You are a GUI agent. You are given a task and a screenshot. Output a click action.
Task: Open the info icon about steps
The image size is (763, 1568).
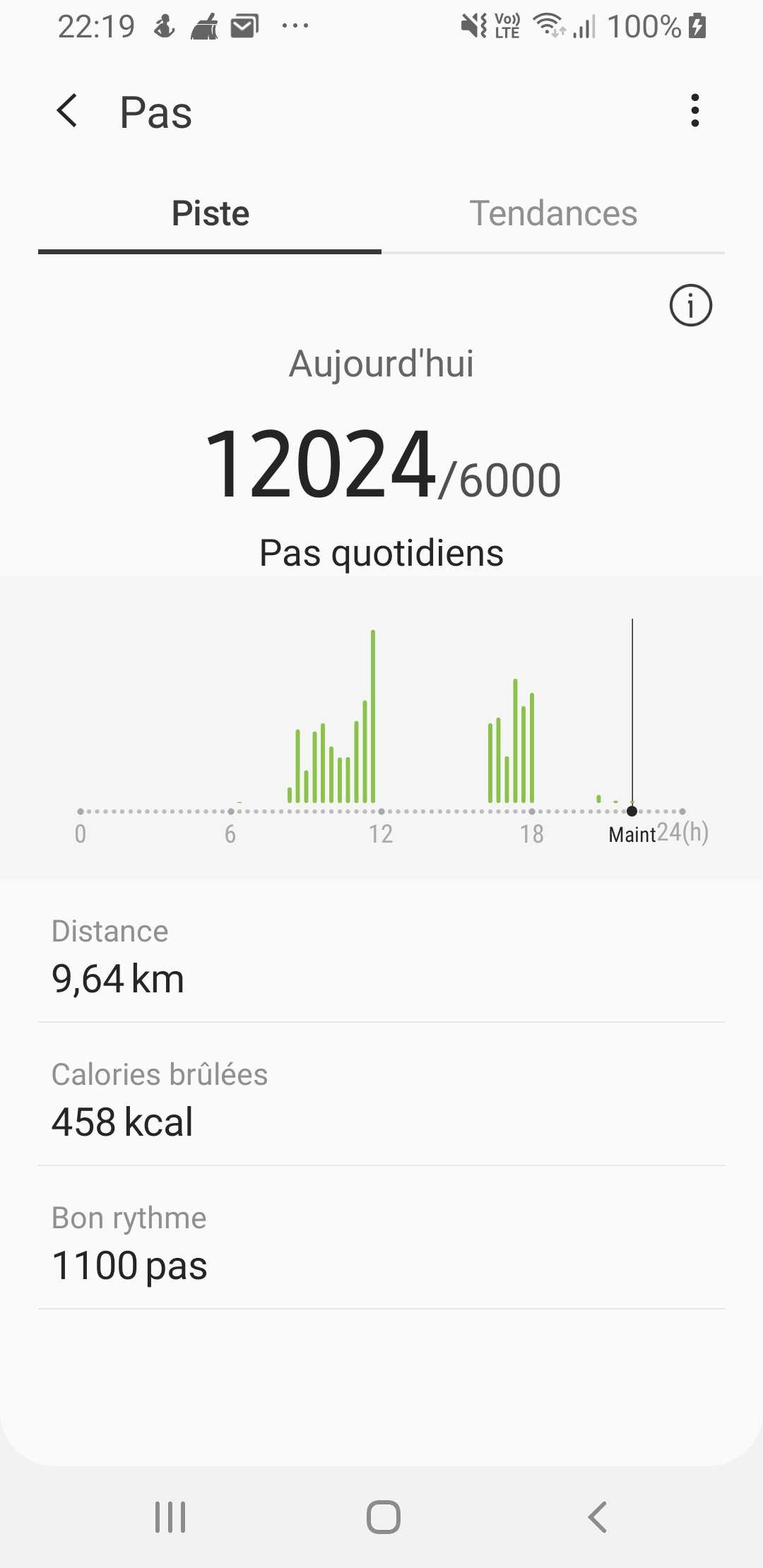690,305
